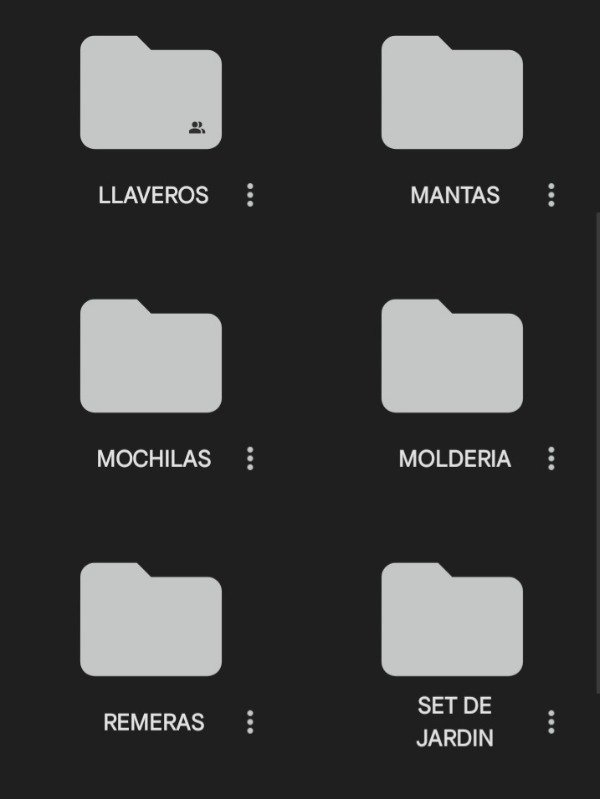
Task: Open the REMERAS folder
Action: pos(150,620)
